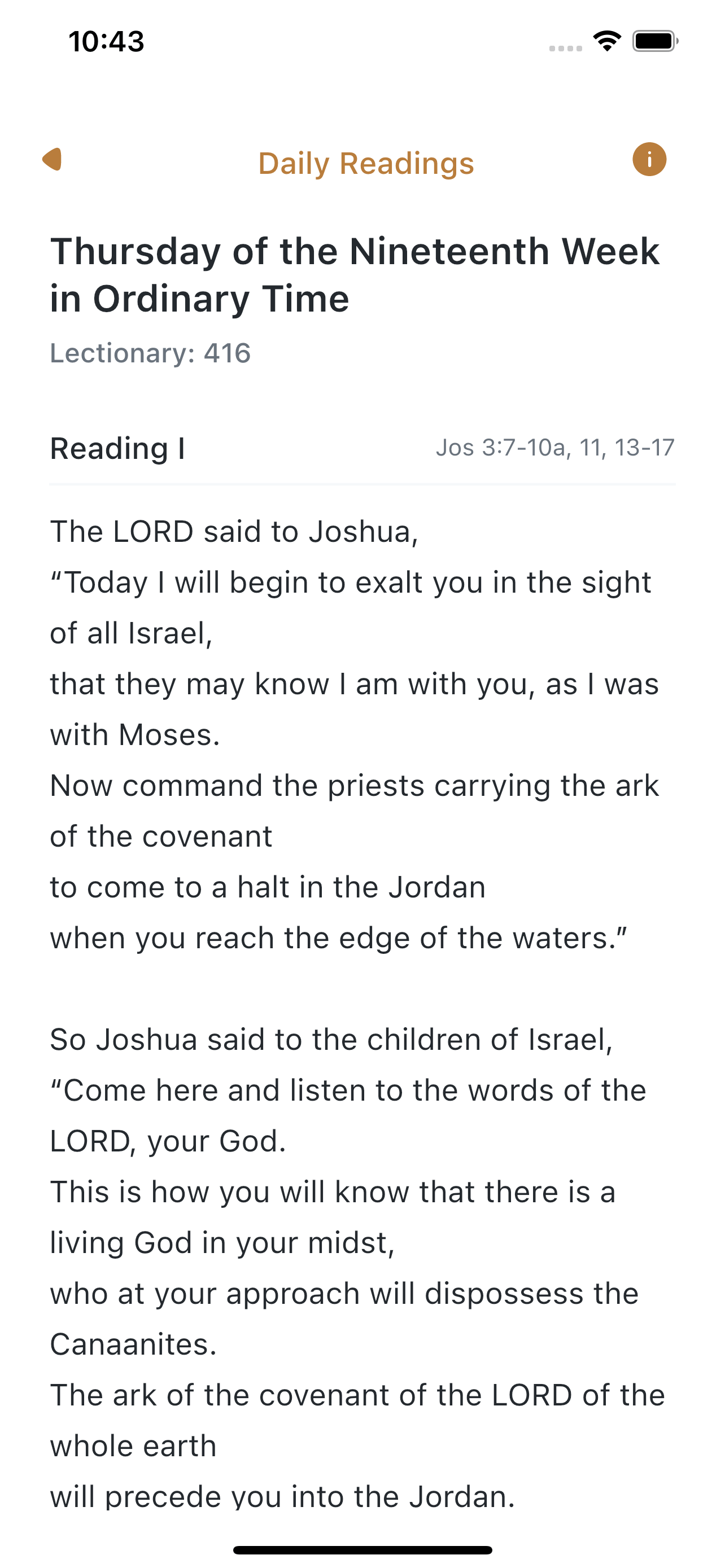Screen dimensions: 725x1568
Task: Select the Reading I section header
Action: (x=119, y=449)
